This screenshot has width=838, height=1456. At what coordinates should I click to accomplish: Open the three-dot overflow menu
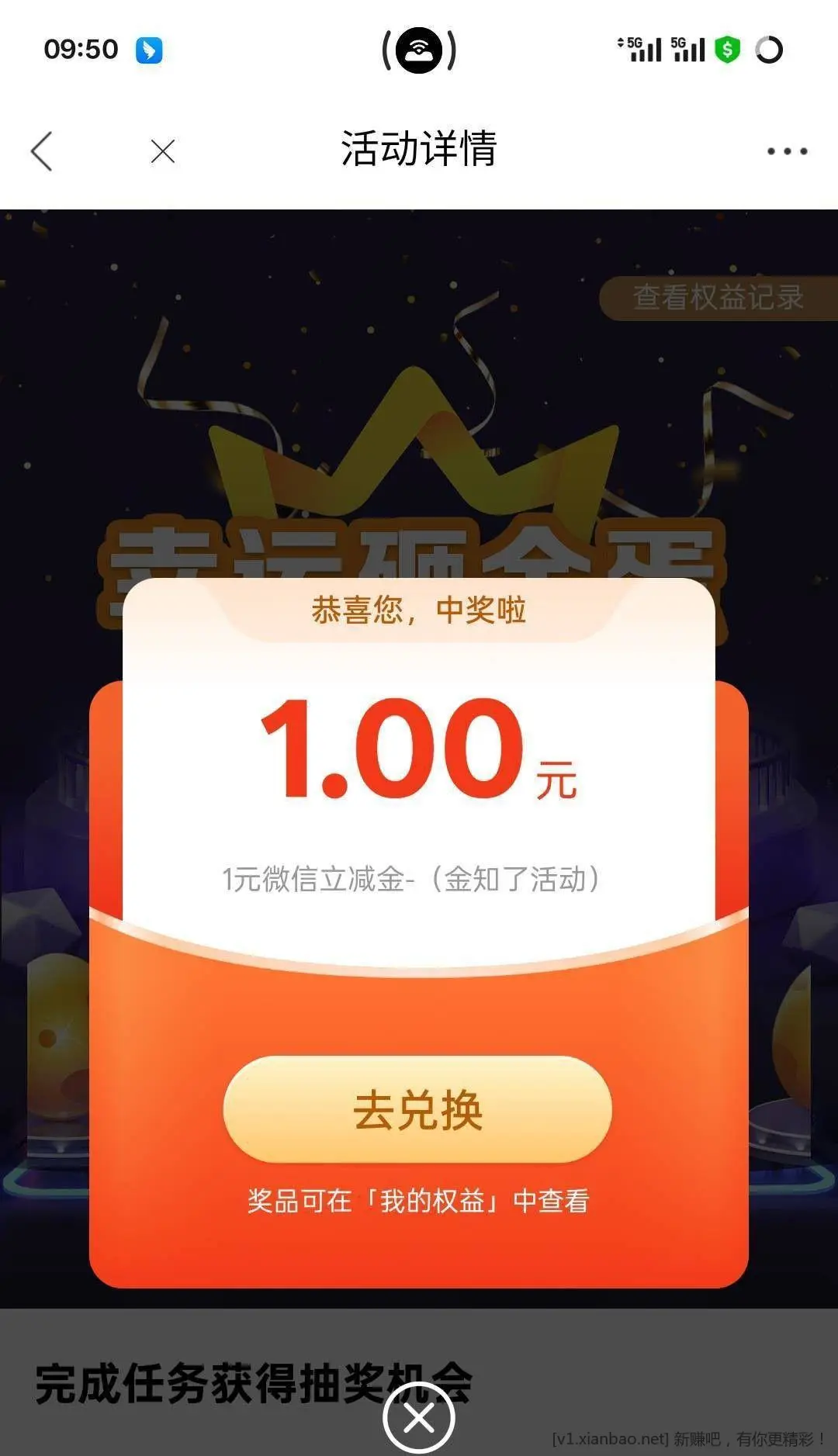(787, 150)
